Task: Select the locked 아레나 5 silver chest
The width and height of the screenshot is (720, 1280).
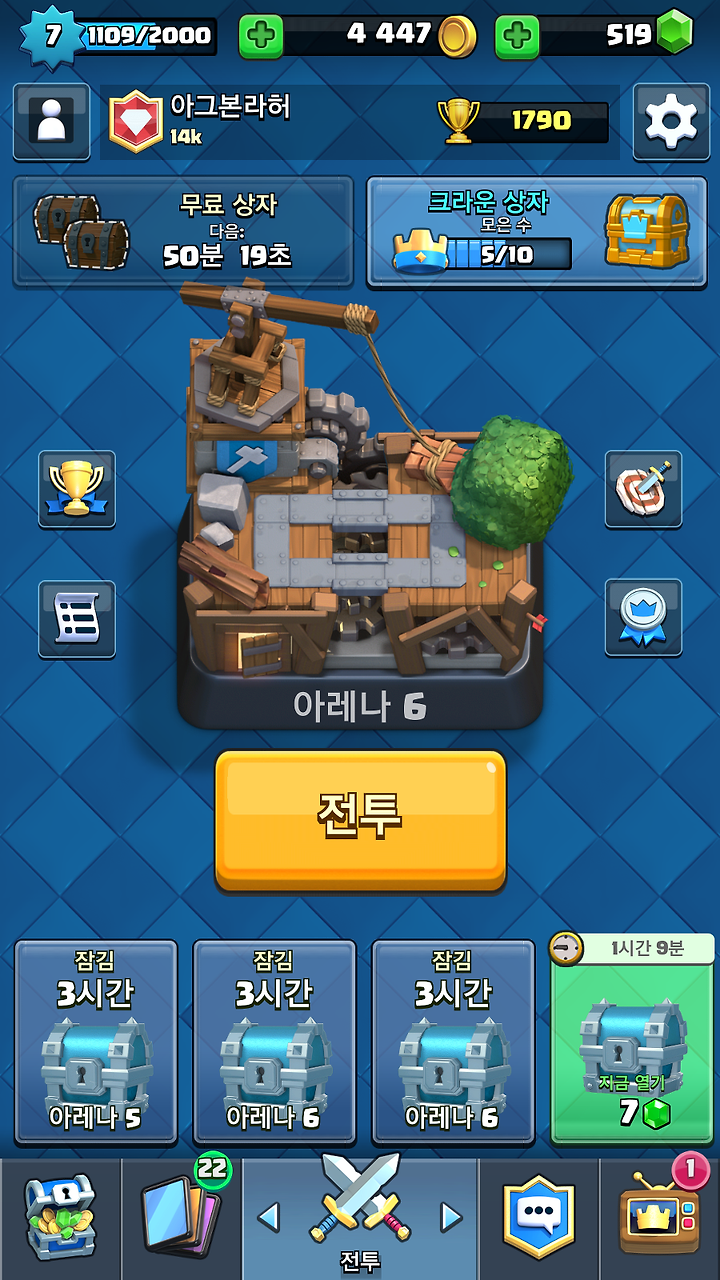Action: [x=96, y=1041]
